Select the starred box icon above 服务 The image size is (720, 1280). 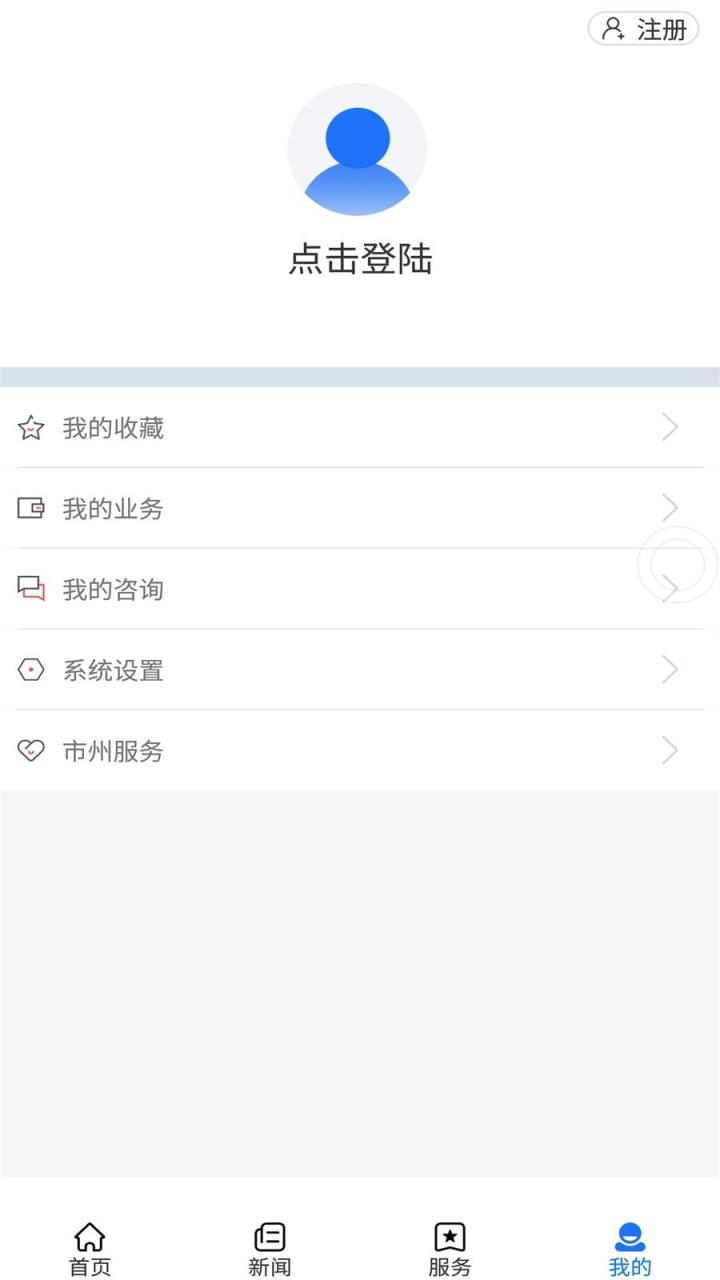[x=449, y=1235]
